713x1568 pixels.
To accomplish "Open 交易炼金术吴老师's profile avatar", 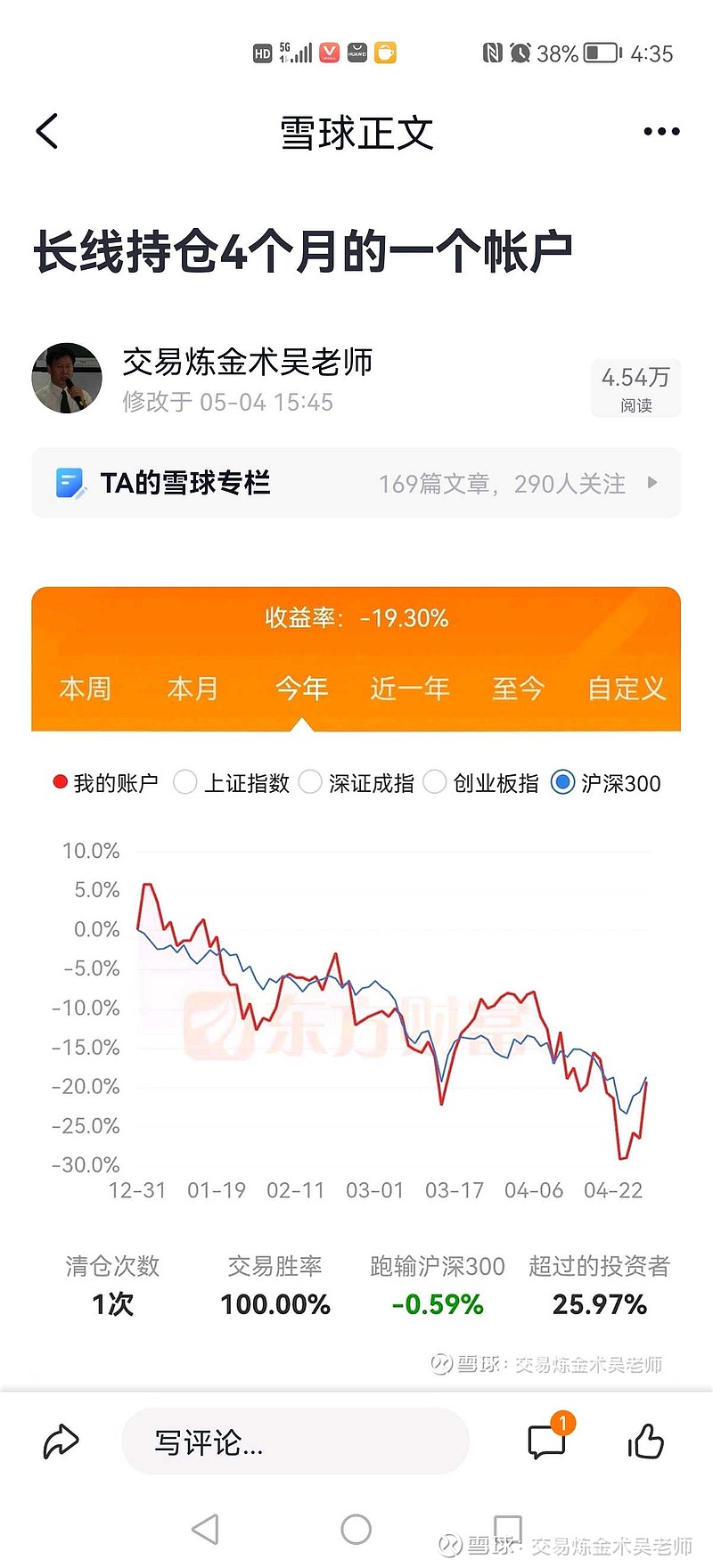I will (67, 378).
